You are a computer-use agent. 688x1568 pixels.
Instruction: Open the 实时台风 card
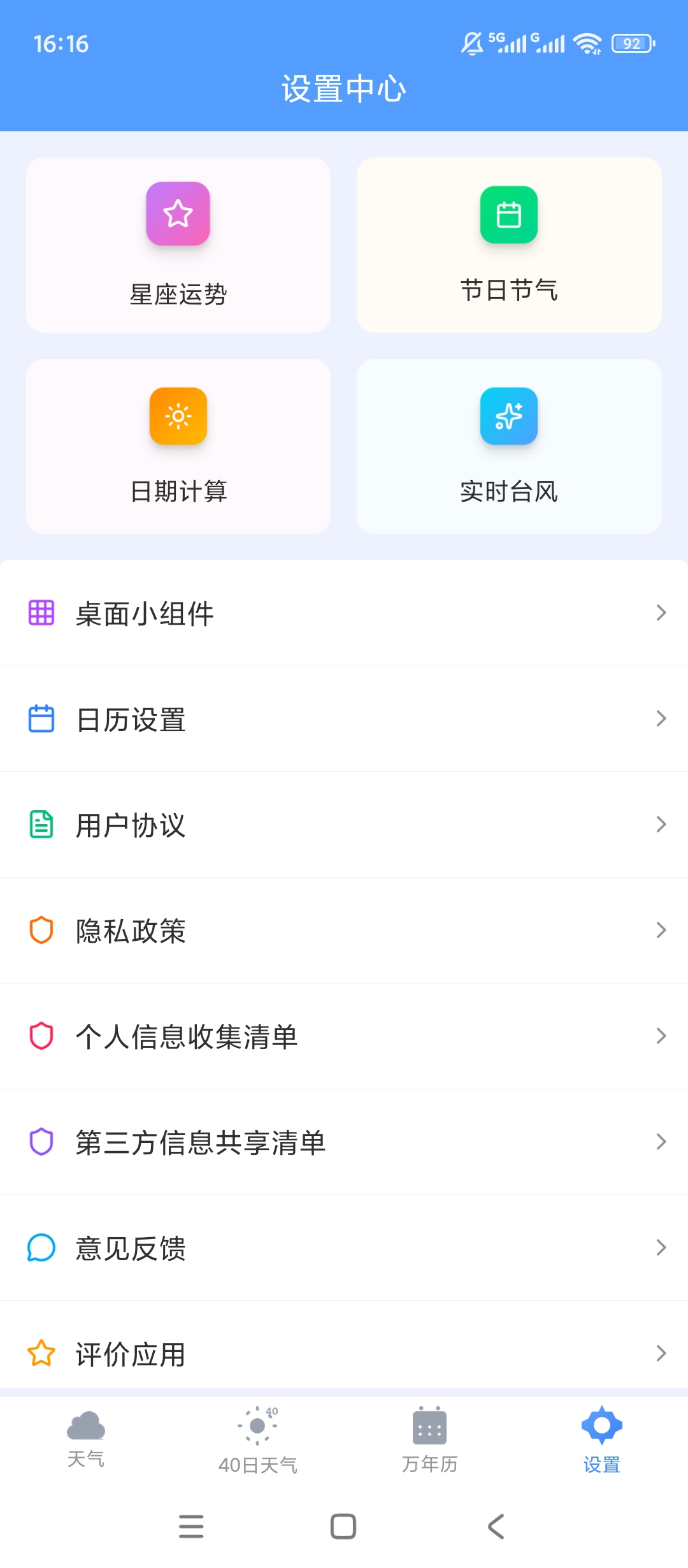tap(509, 446)
